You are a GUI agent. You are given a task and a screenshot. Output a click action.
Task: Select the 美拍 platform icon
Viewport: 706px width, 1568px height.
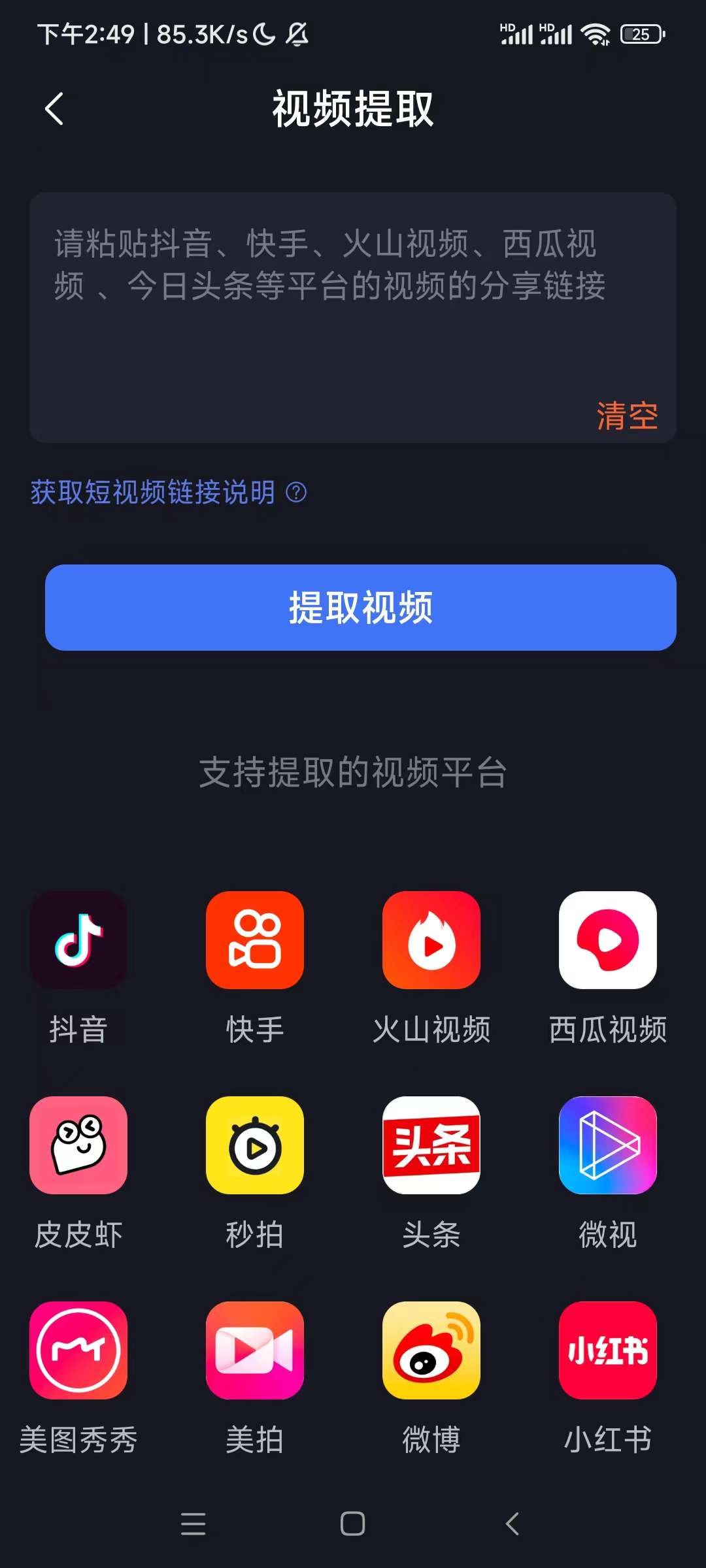[x=254, y=1350]
